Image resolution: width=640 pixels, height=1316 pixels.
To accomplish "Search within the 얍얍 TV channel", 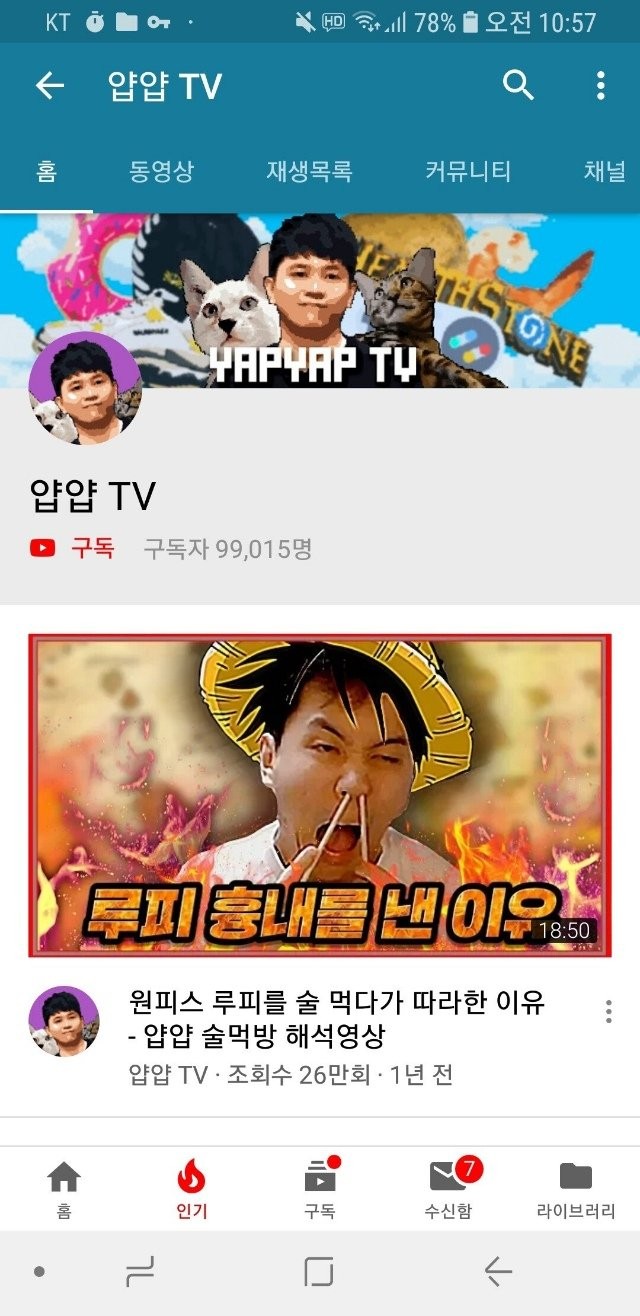I will pyautogui.click(x=518, y=87).
